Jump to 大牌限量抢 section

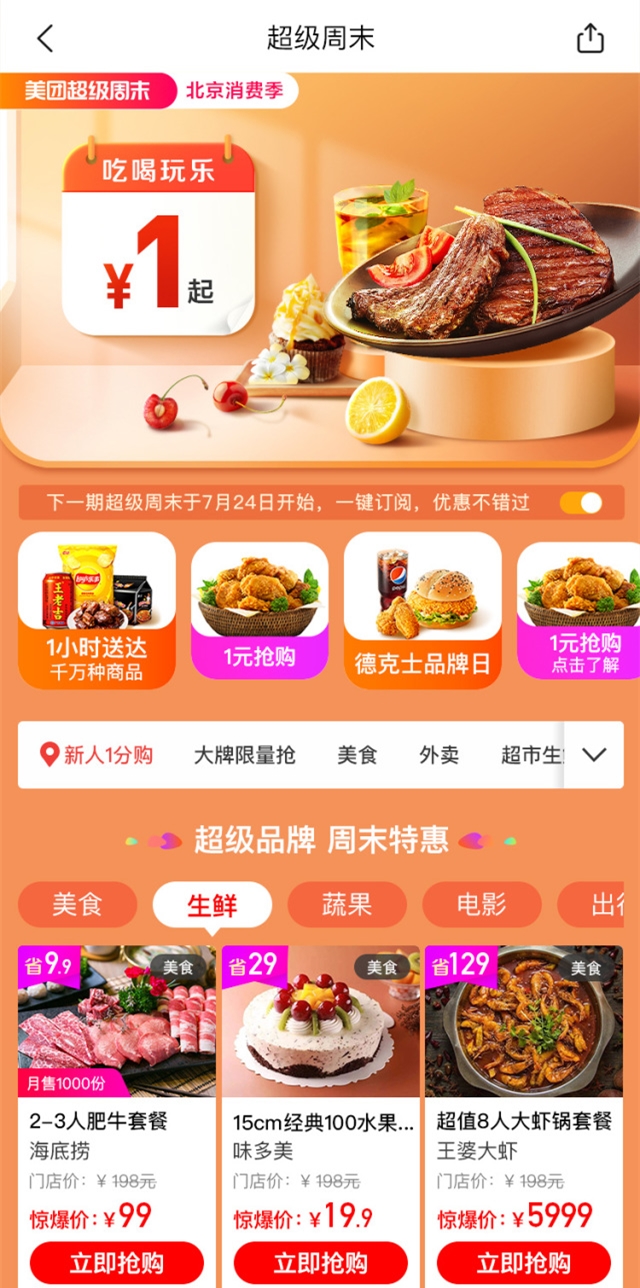click(245, 755)
